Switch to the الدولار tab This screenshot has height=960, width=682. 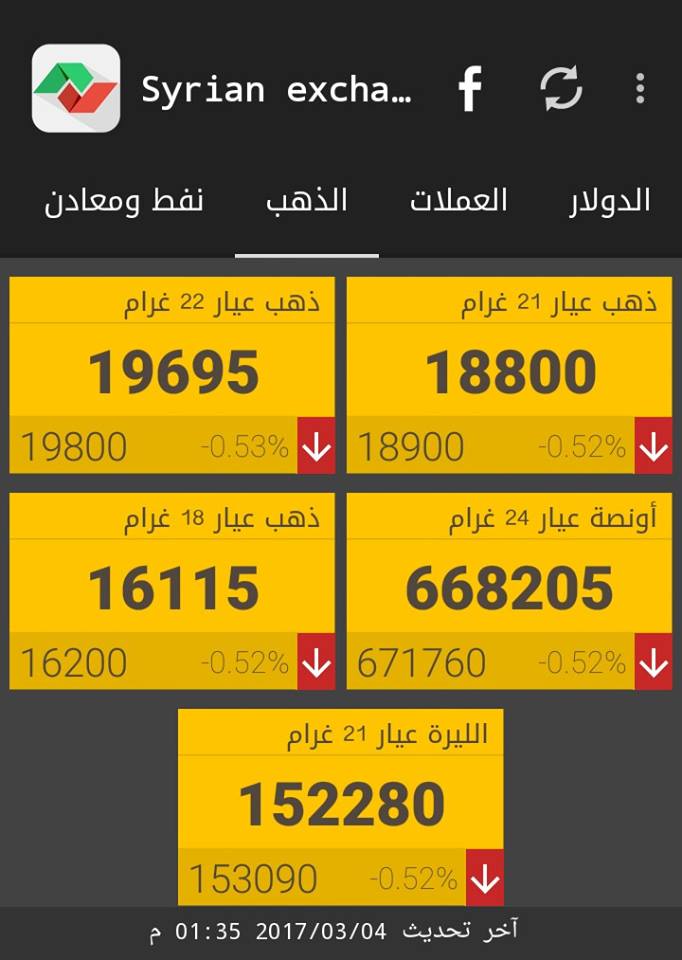click(x=610, y=201)
